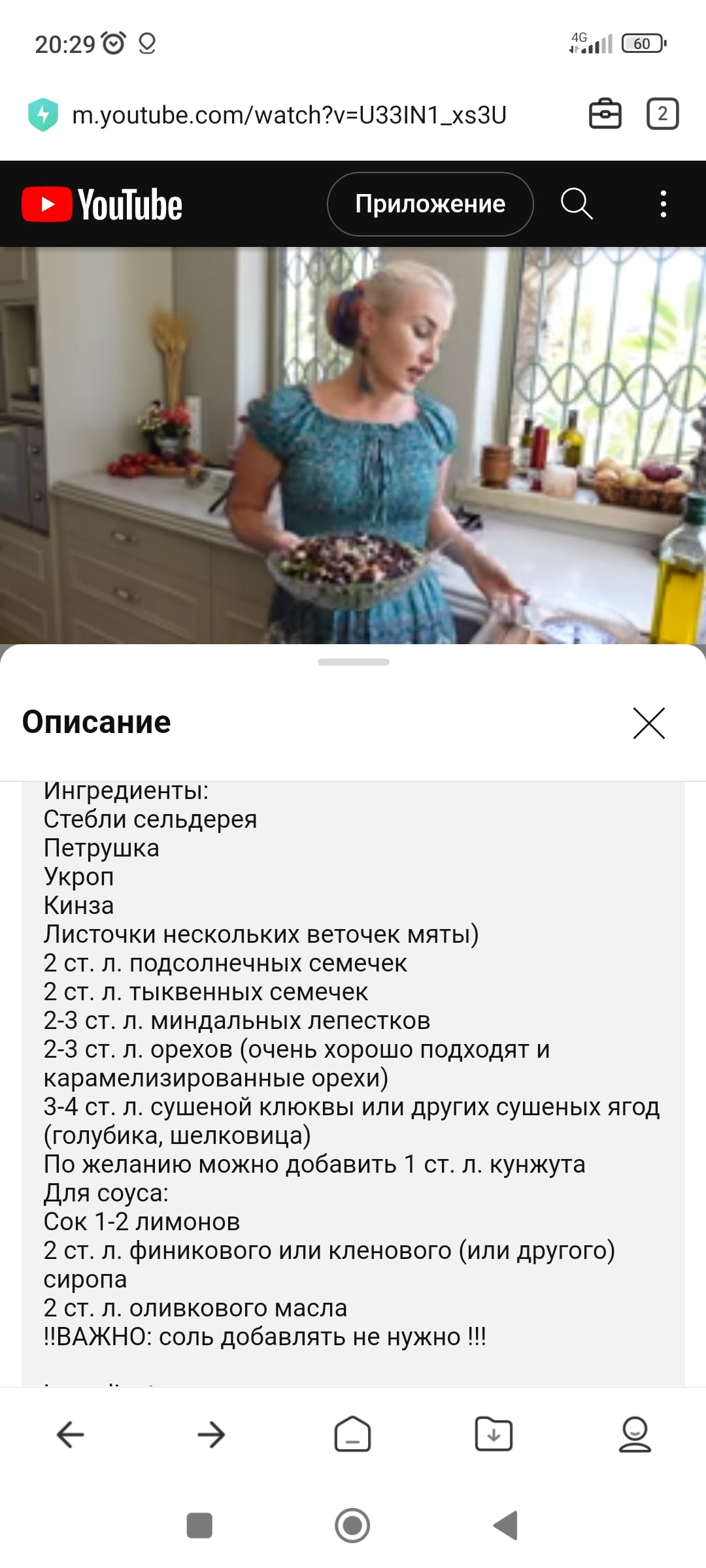
Task: Close the Описание panel
Action: 648,723
